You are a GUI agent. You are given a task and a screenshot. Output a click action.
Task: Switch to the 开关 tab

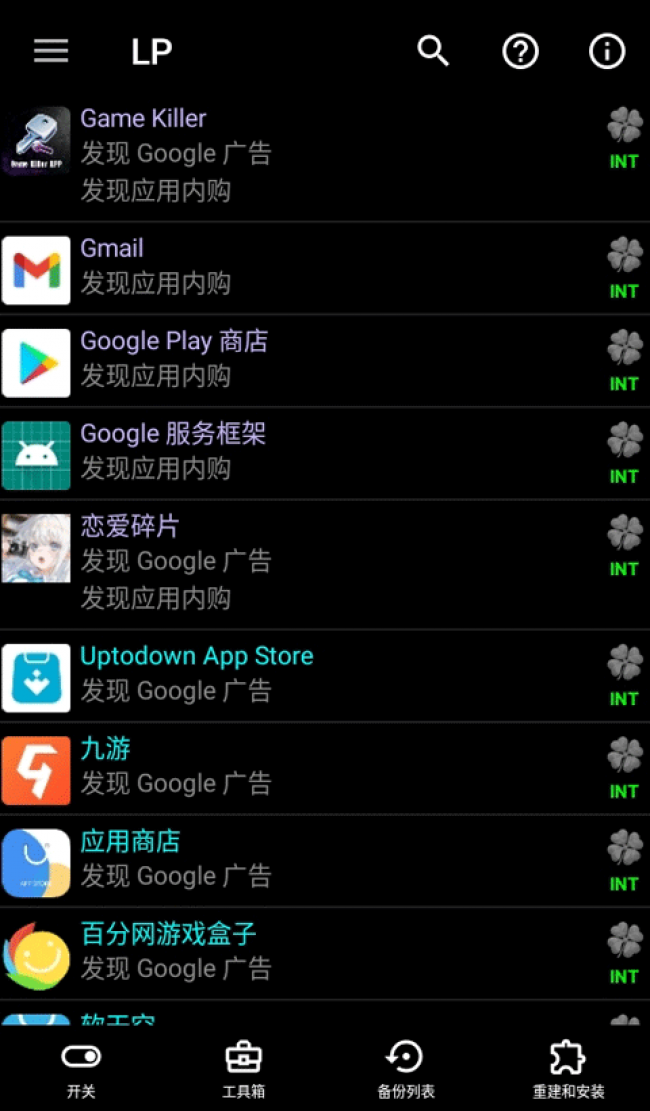81,1068
